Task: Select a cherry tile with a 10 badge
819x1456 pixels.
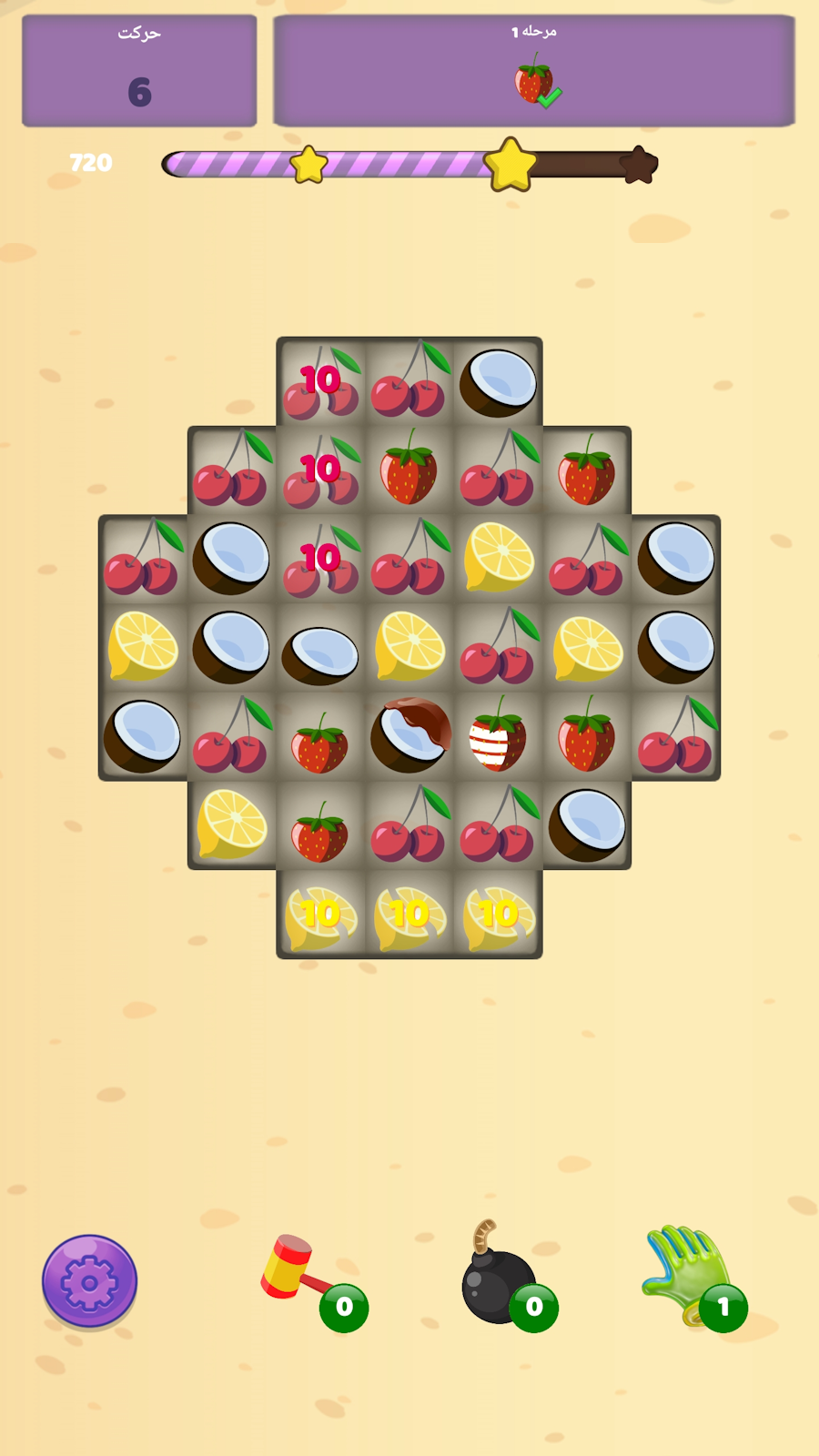Action: 318,382
